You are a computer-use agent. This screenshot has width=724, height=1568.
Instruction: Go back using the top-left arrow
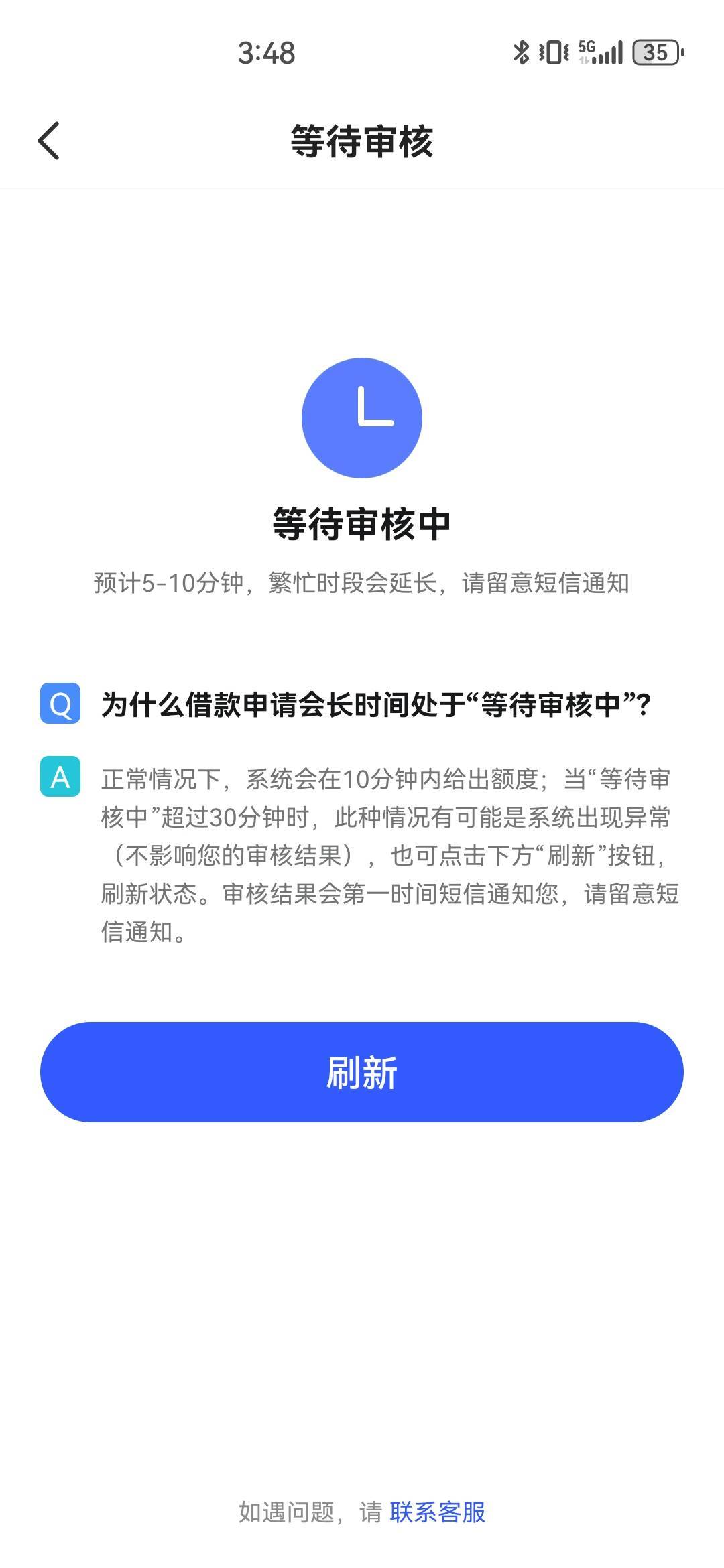48,141
